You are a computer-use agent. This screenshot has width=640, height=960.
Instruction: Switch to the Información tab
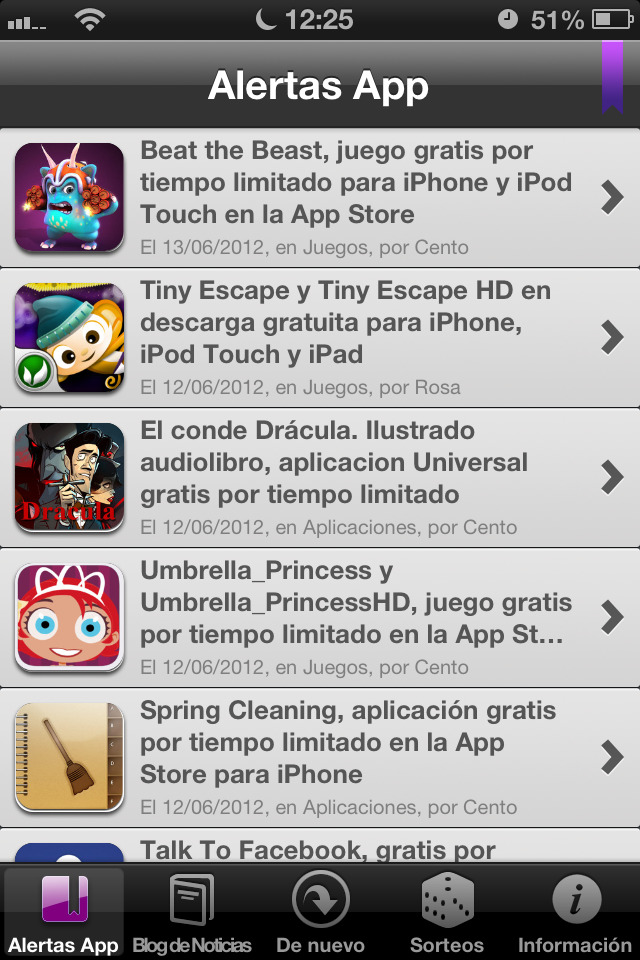tap(575, 912)
